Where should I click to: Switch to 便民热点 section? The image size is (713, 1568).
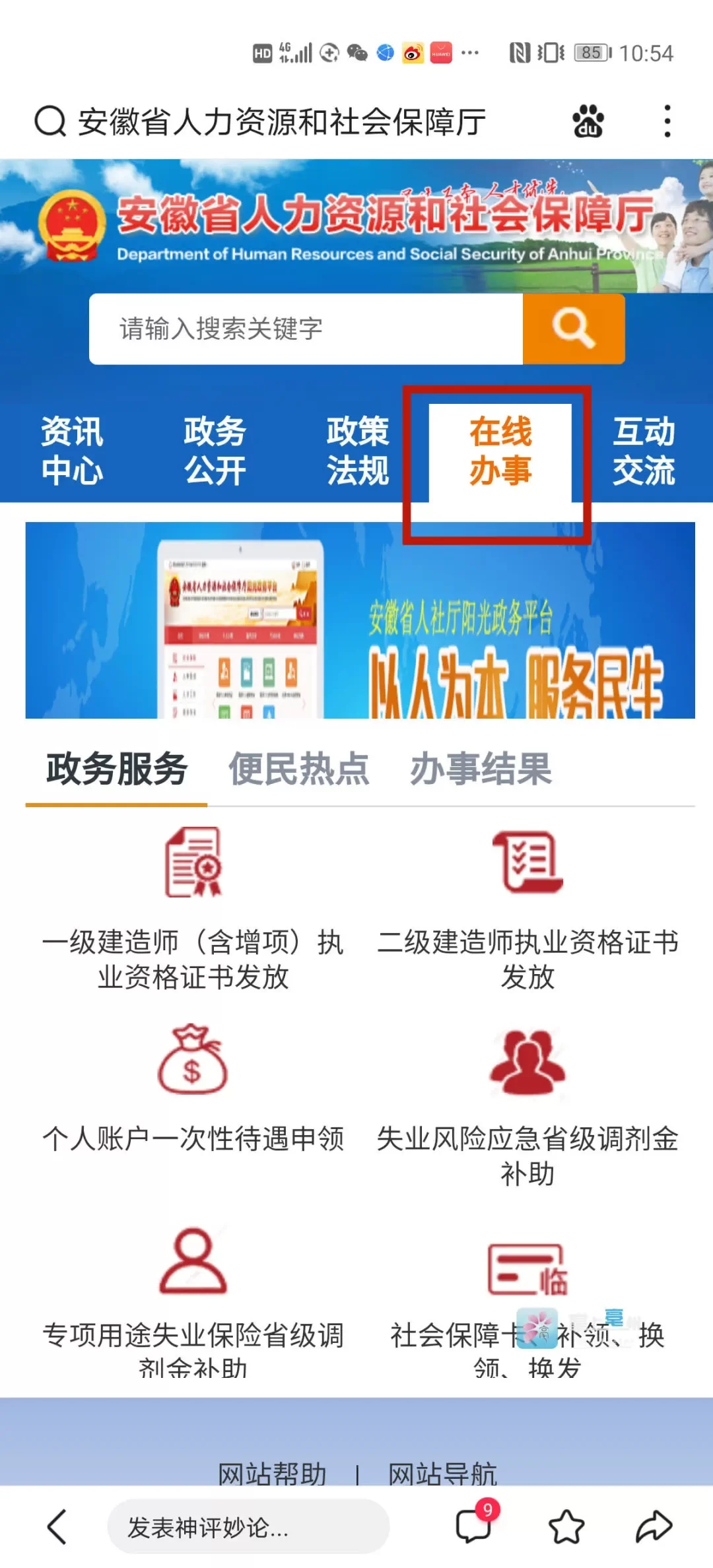click(298, 769)
